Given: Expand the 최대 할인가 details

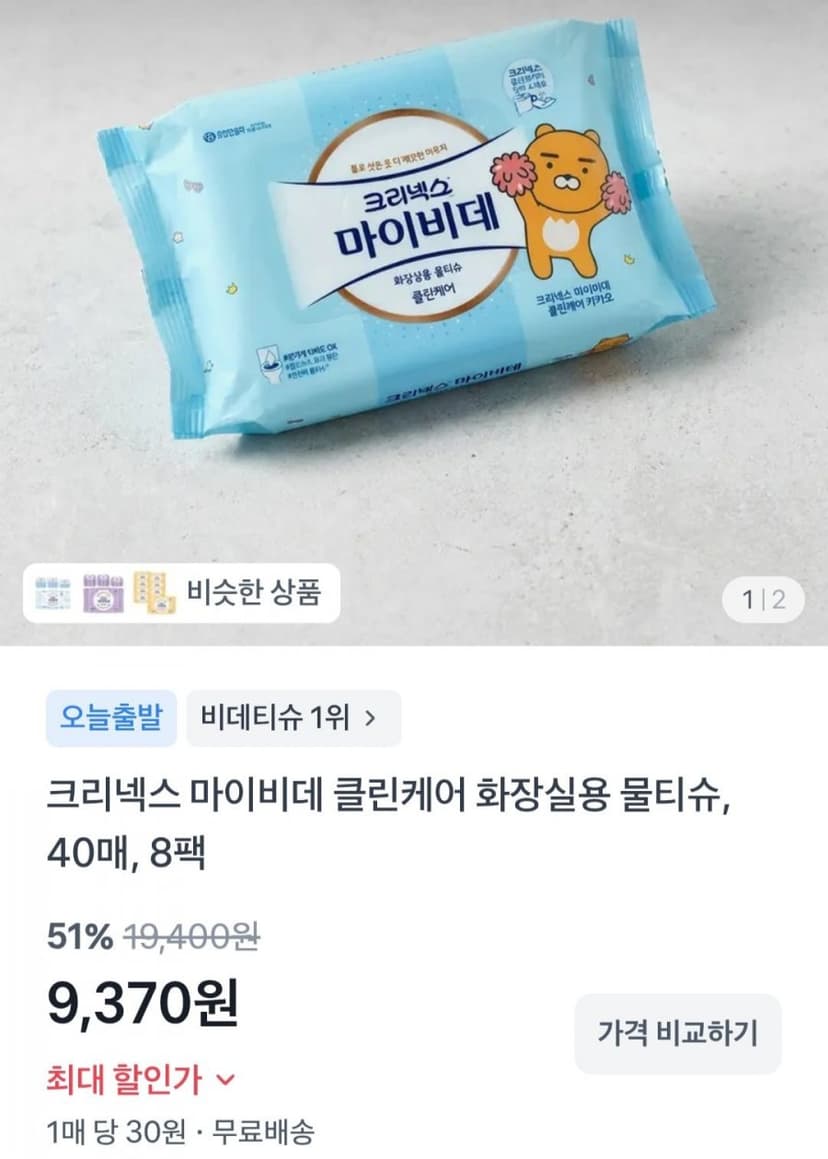Looking at the screenshot, I should tap(140, 1080).
